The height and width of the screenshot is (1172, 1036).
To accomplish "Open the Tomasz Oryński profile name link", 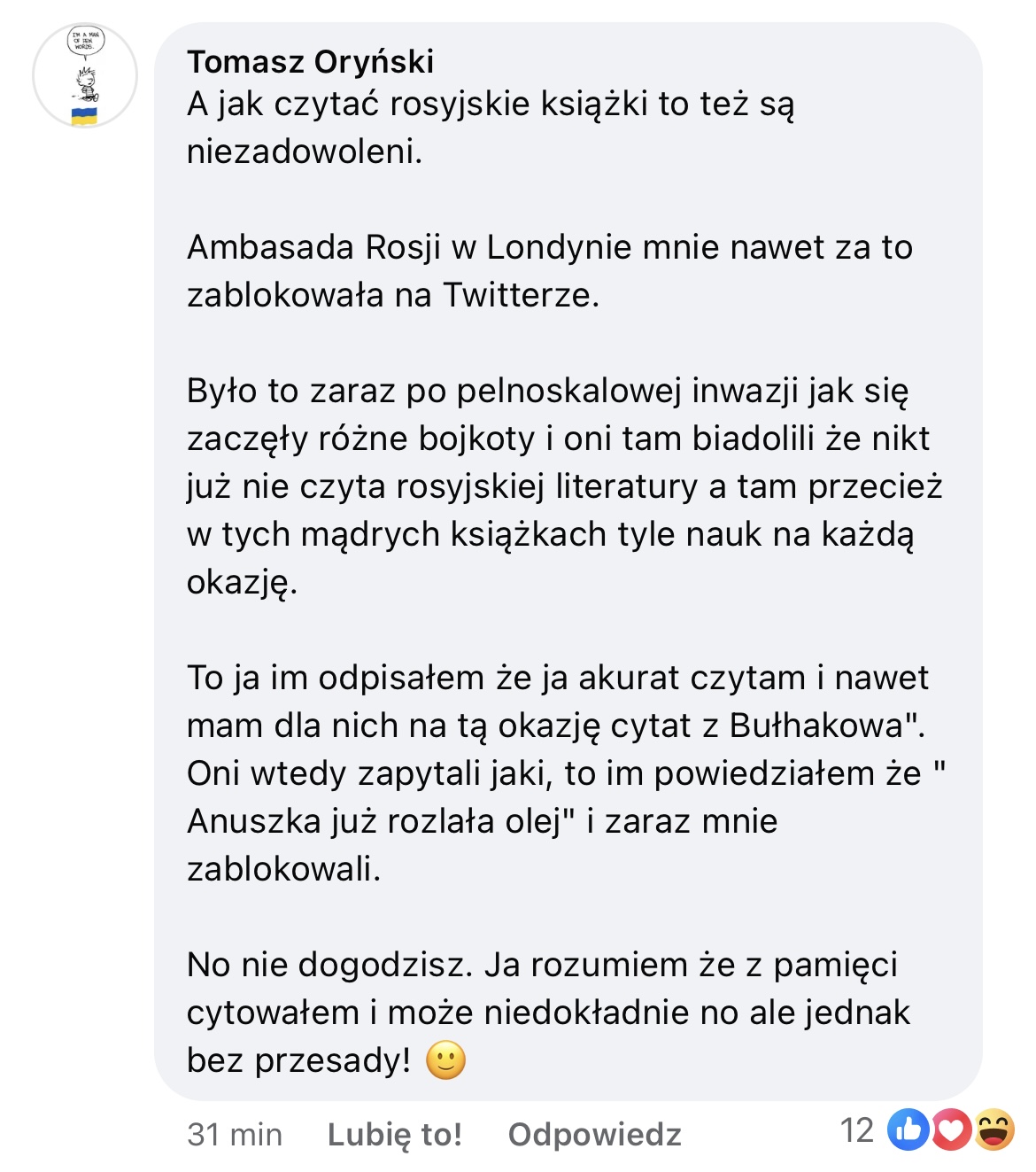I will point(310,62).
